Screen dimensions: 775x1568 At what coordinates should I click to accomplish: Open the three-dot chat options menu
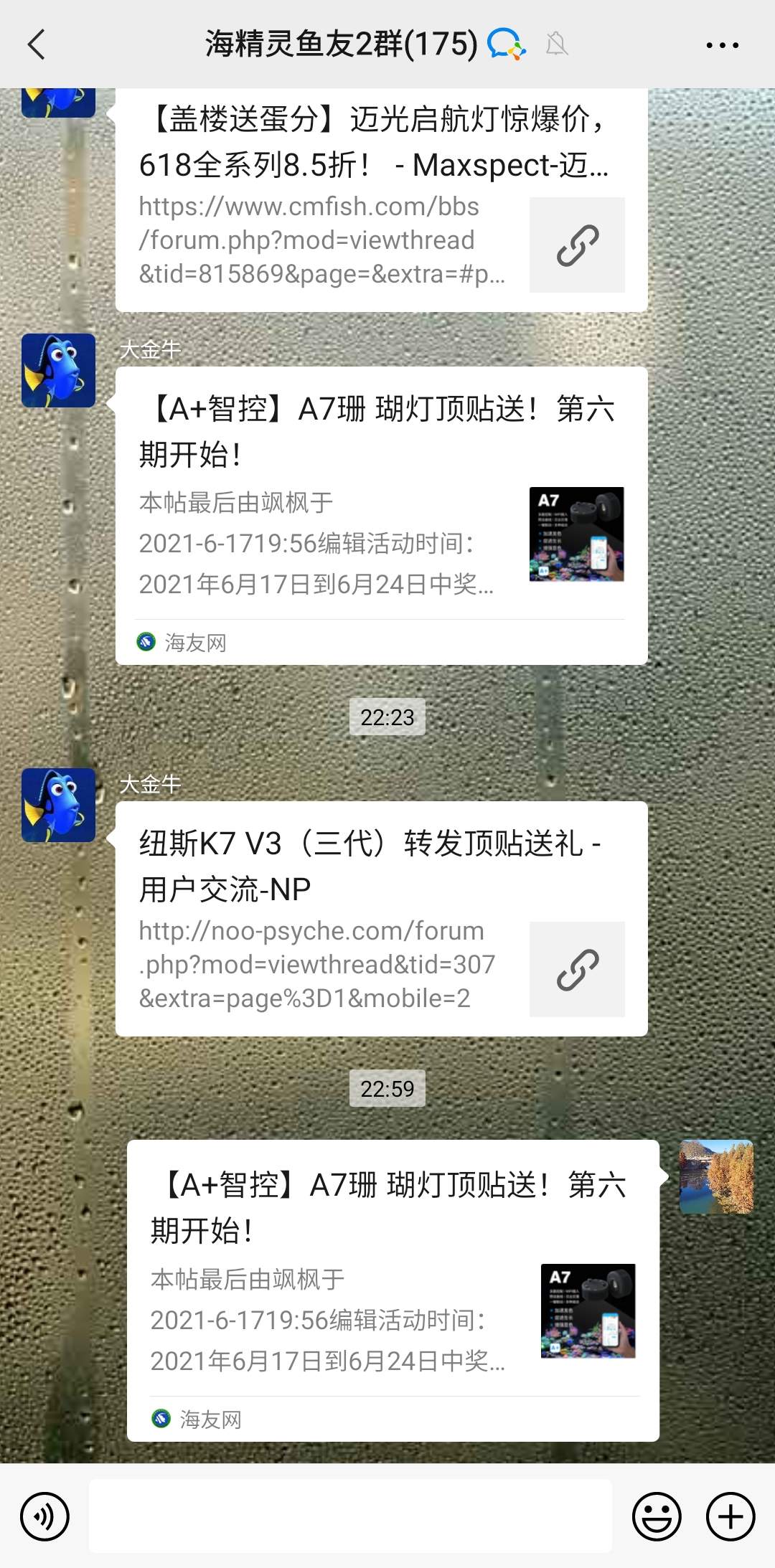click(x=722, y=44)
